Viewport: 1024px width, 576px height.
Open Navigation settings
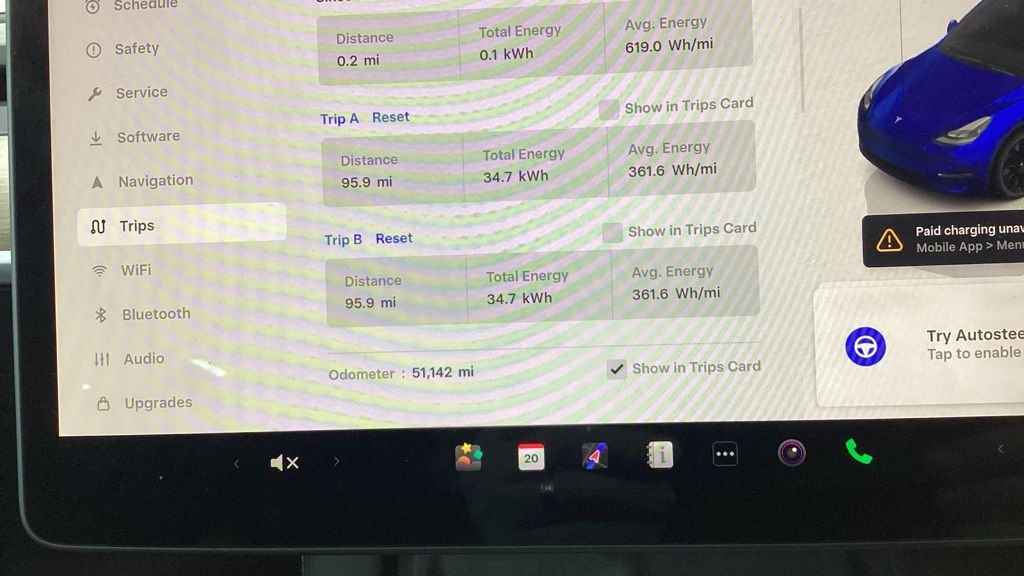click(155, 181)
